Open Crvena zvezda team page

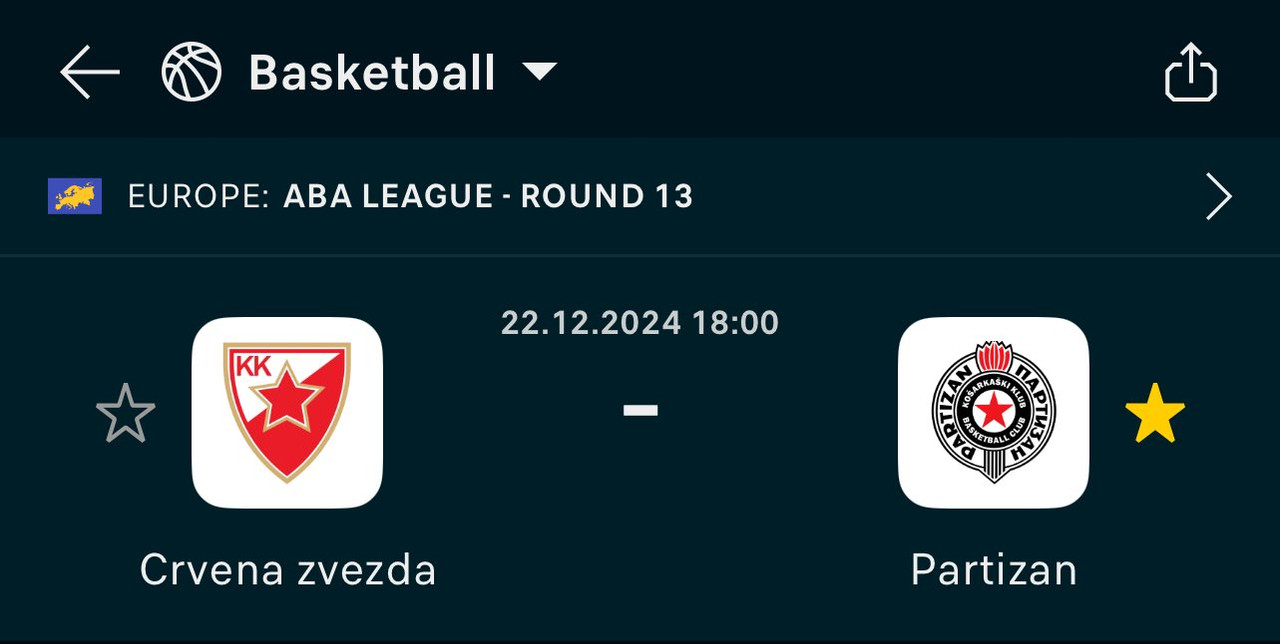pos(287,413)
